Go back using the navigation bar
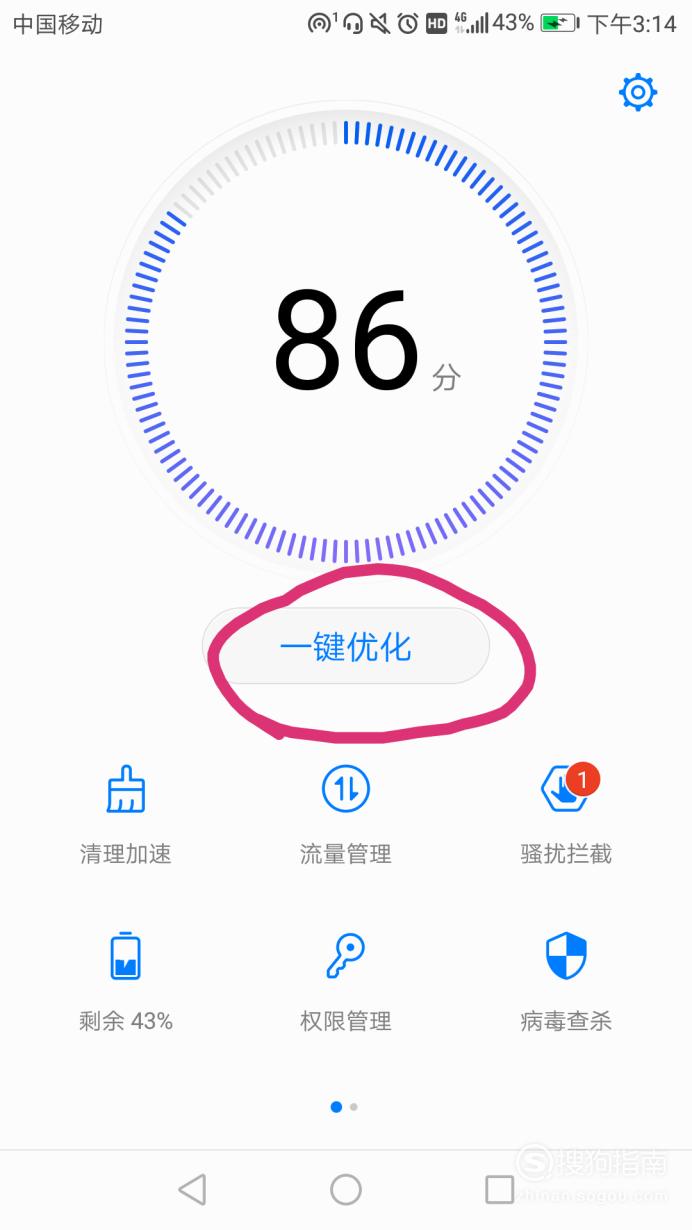The image size is (692, 1230). click(x=192, y=1189)
